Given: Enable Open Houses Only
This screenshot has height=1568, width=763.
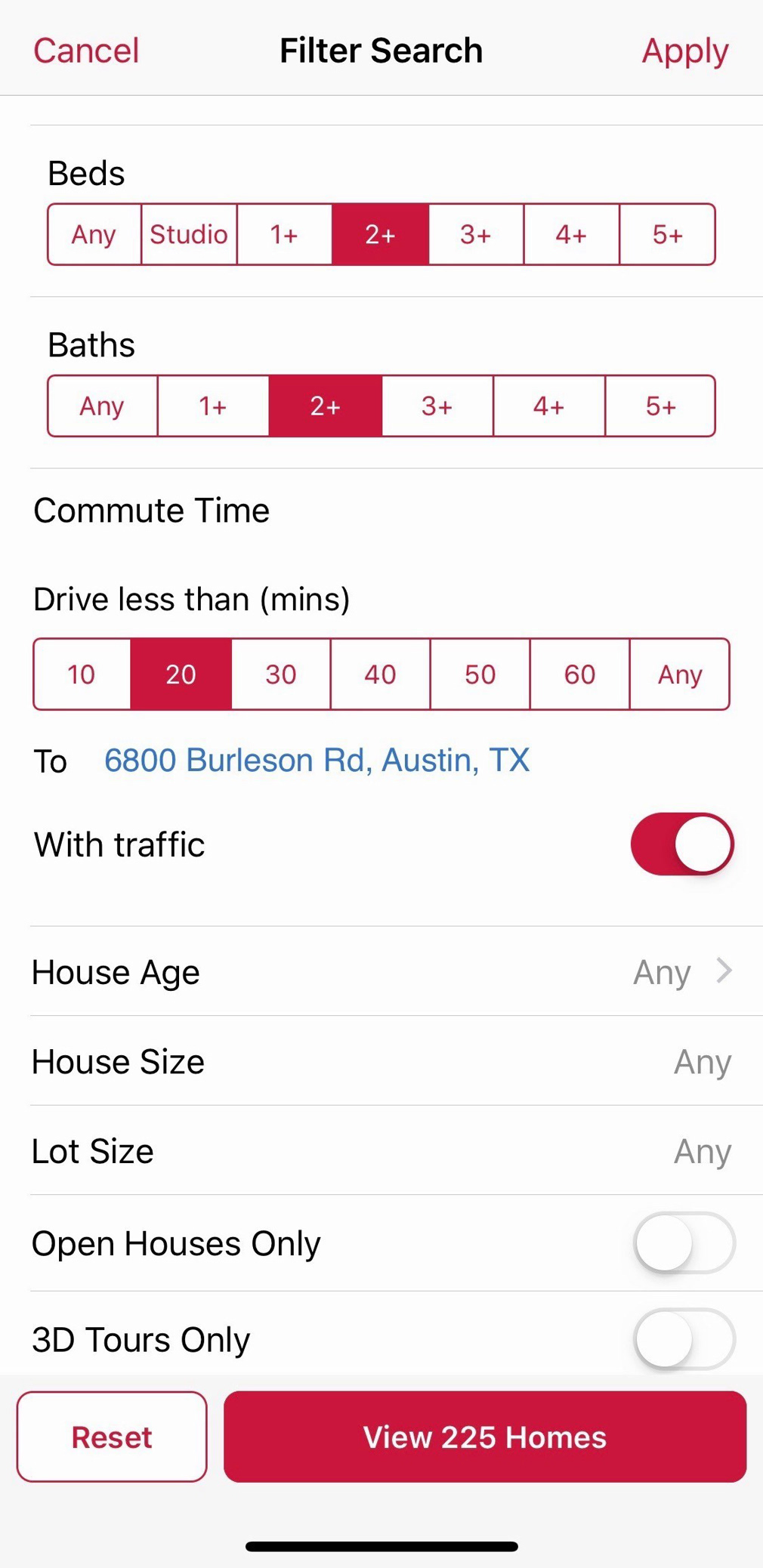Looking at the screenshot, I should tap(682, 1243).
